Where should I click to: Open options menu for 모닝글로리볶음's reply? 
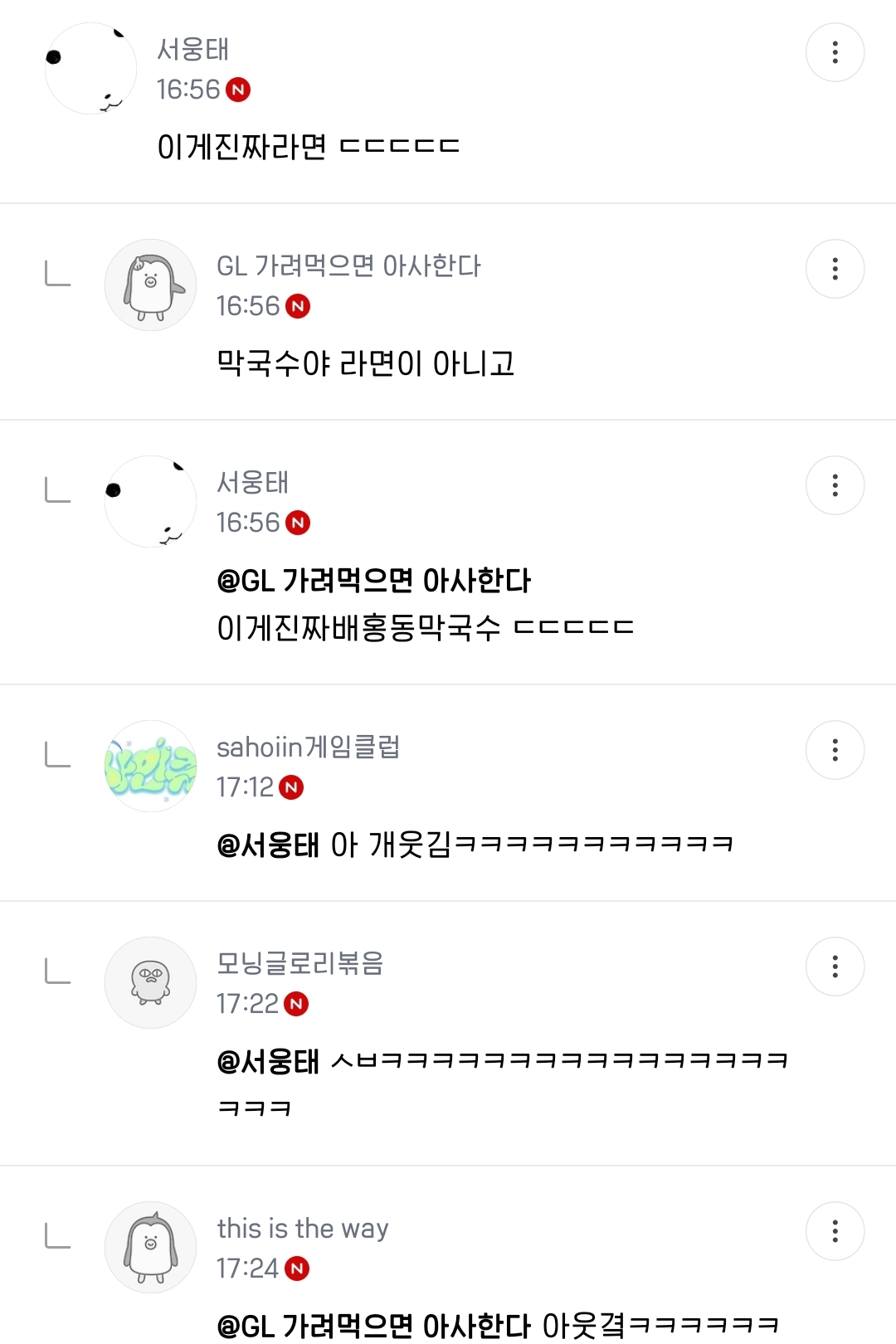click(x=835, y=967)
